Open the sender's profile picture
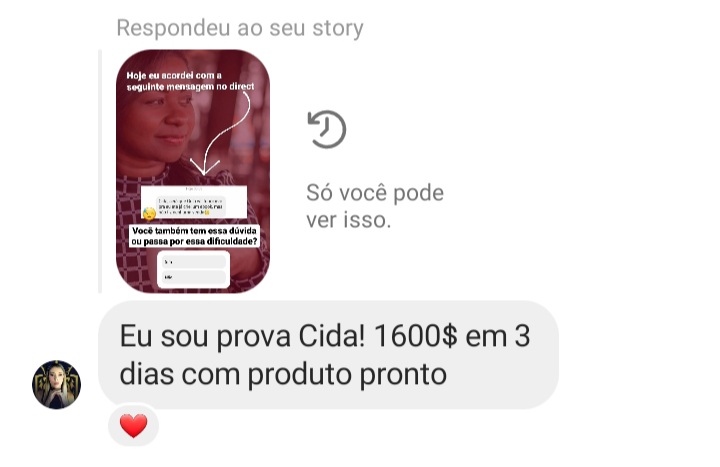Screen dimensions: 720x467 point(56,384)
